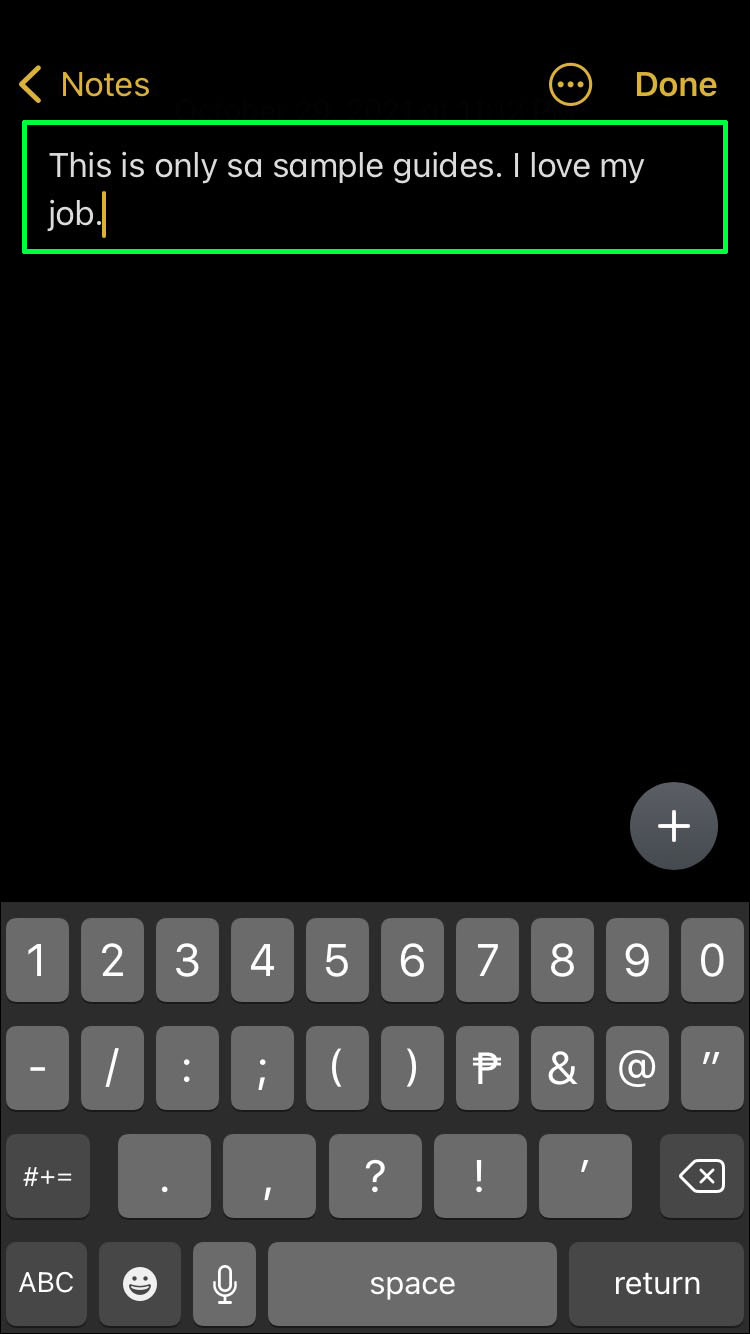Tap inside the note text area
This screenshot has width=750, height=1334.
[374, 188]
